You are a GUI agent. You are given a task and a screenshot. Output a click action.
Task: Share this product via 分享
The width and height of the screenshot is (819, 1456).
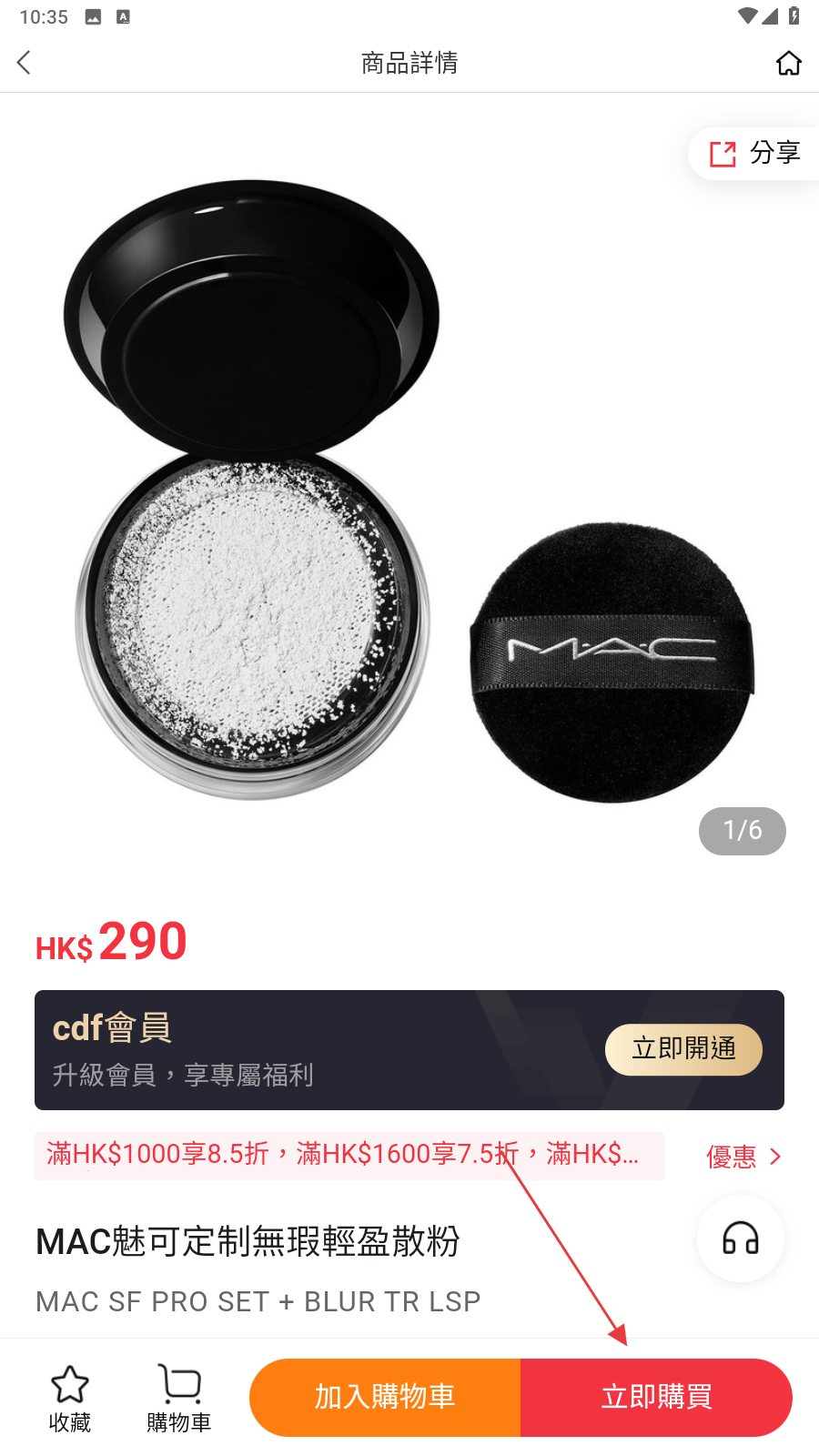click(754, 153)
